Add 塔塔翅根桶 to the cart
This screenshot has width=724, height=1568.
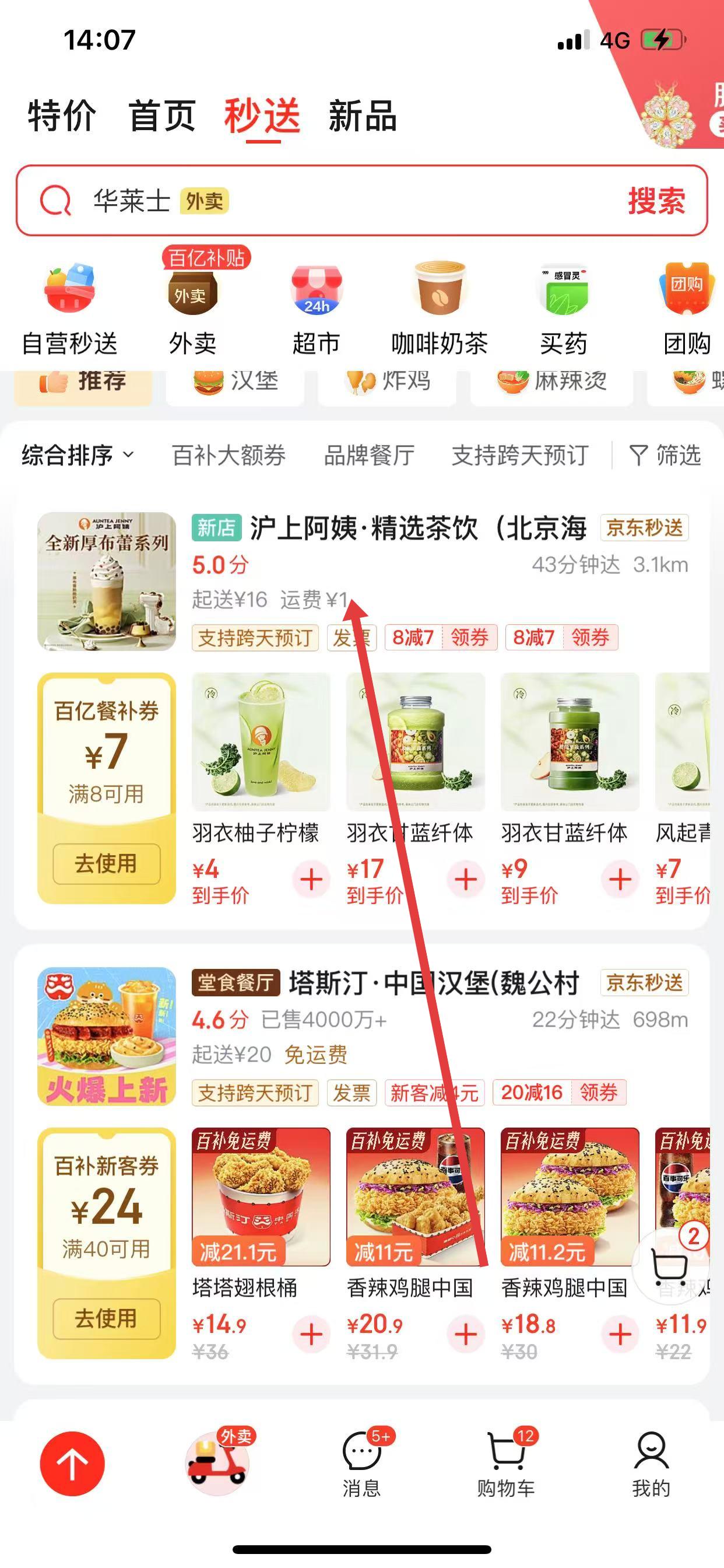[x=311, y=1334]
